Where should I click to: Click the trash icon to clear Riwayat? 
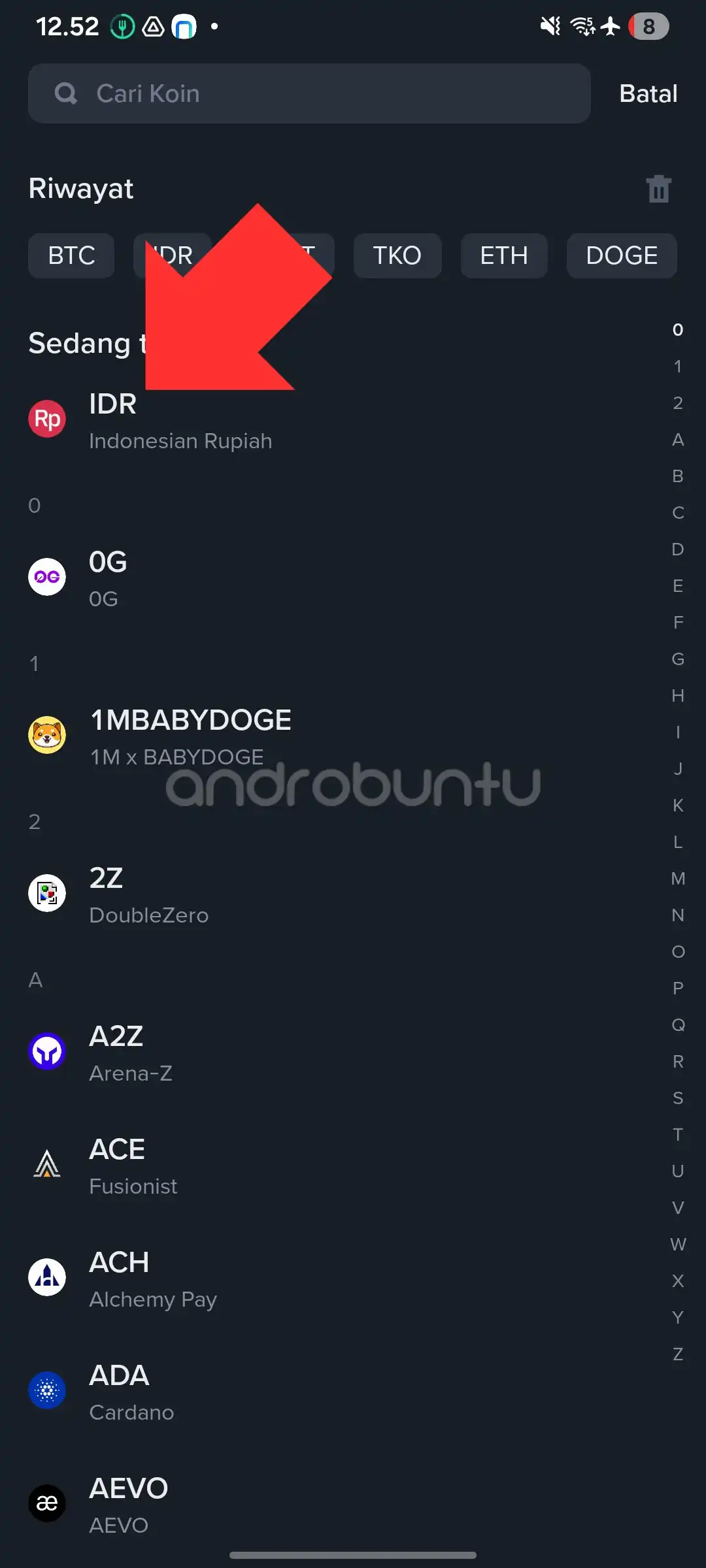click(658, 189)
